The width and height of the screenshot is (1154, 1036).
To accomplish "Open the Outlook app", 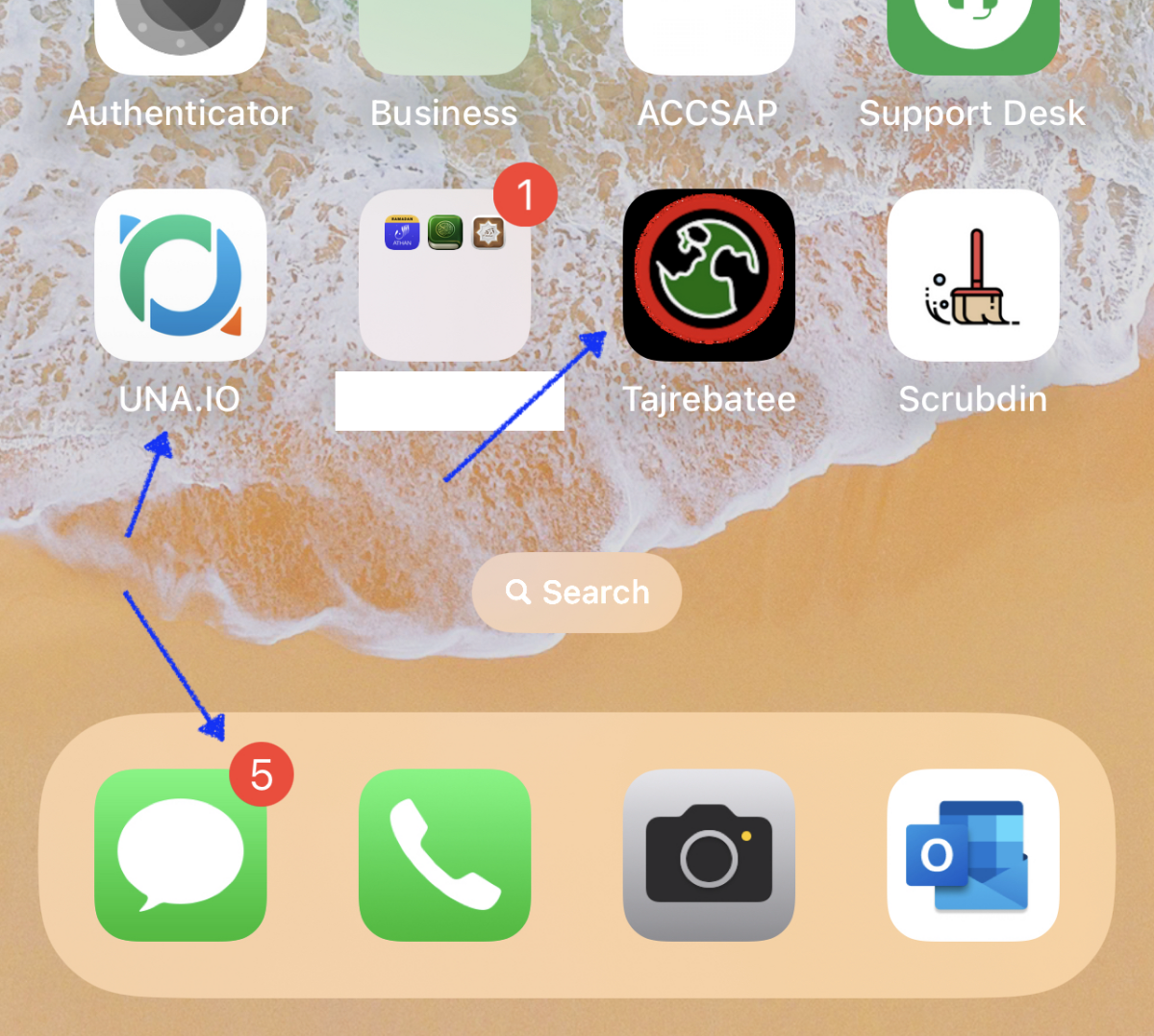I will click(x=972, y=854).
